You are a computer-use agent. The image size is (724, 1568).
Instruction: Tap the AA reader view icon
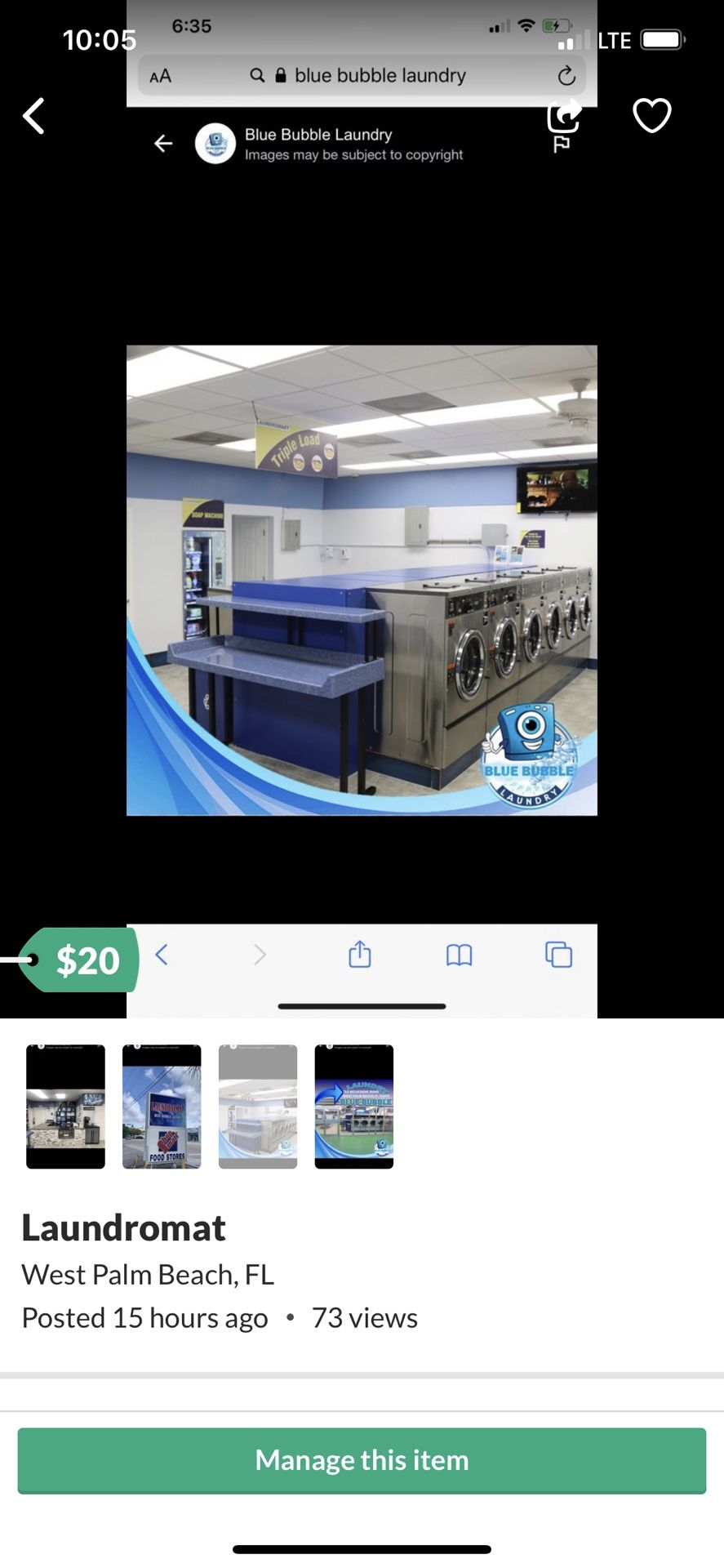(160, 75)
